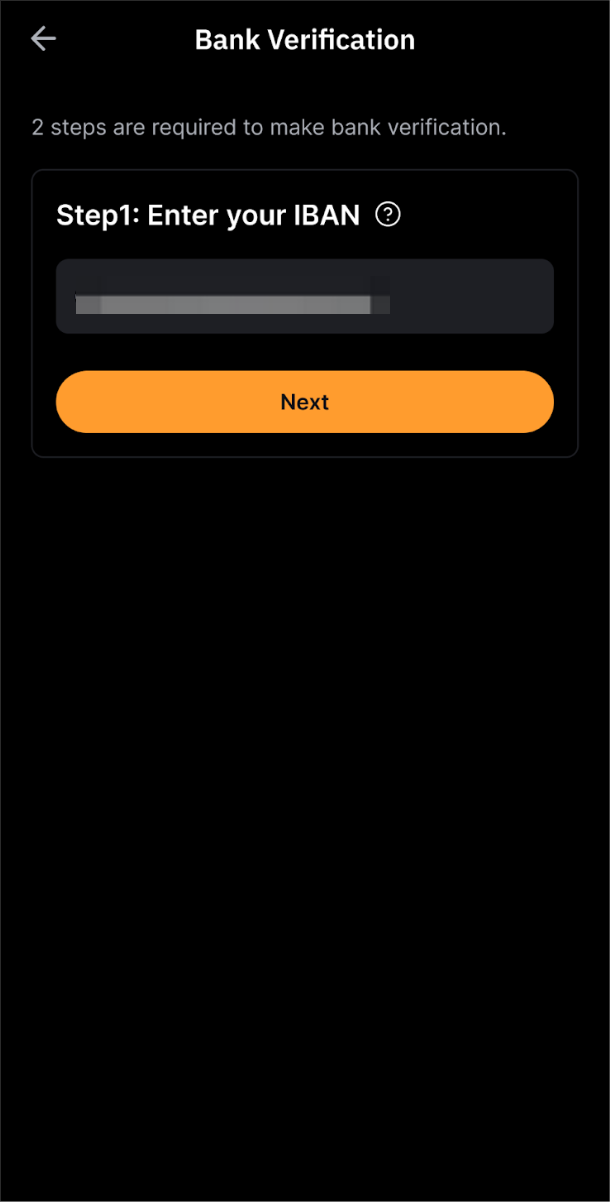Open the IBAN help question mark

[387, 214]
